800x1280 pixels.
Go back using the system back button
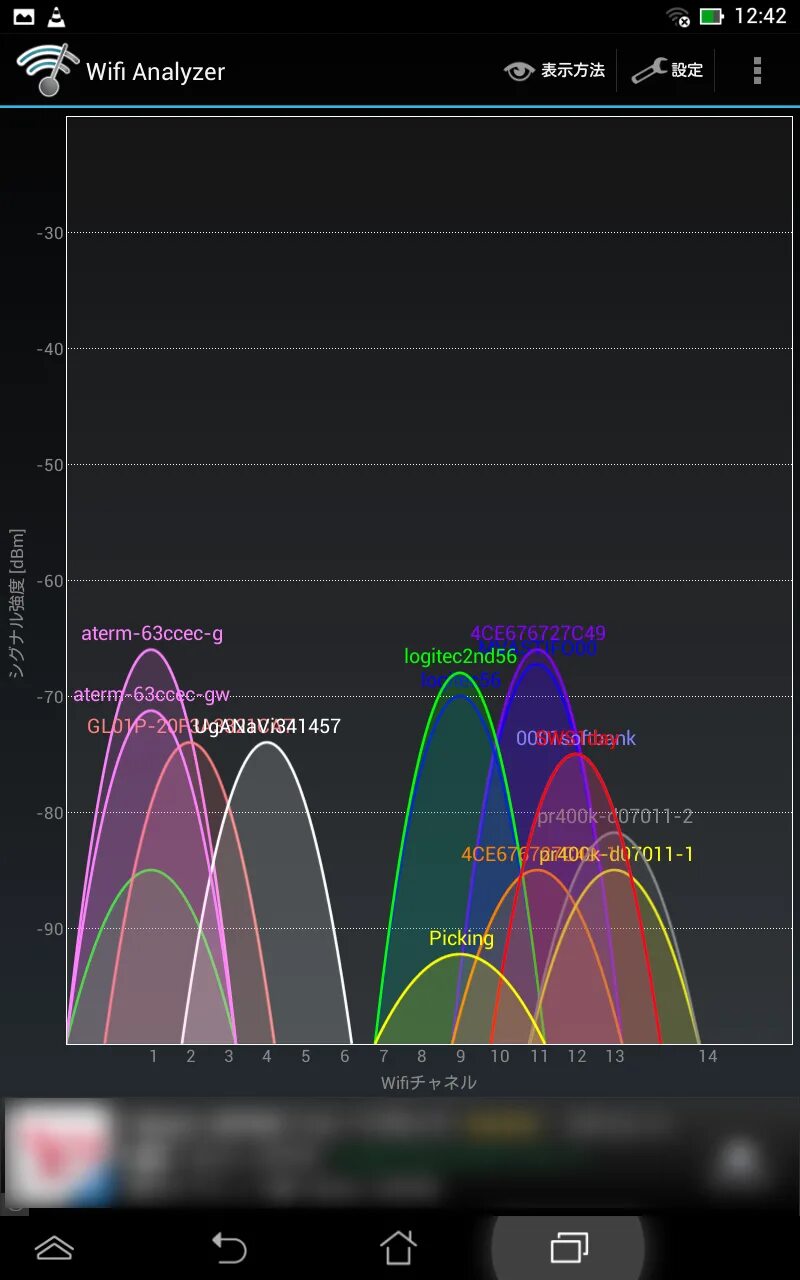pos(229,1247)
